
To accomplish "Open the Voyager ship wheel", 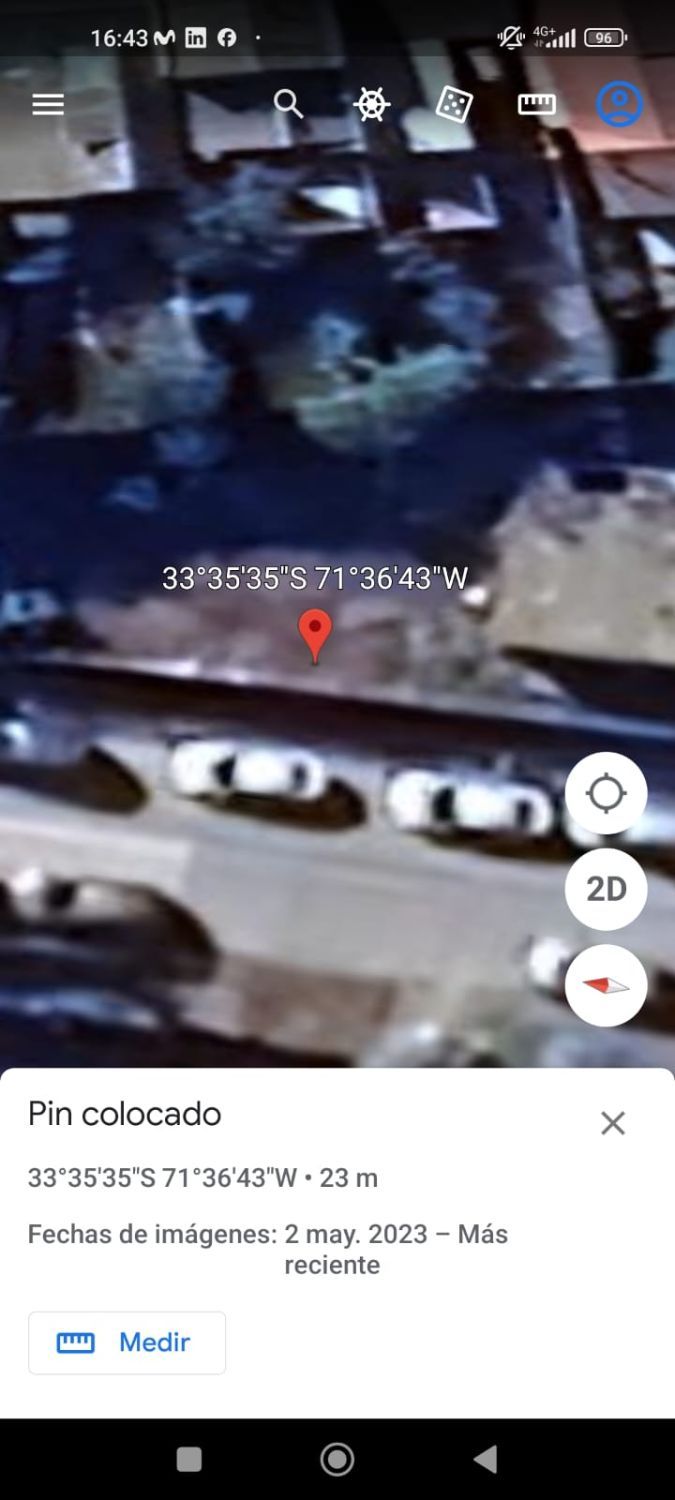I will (371, 104).
